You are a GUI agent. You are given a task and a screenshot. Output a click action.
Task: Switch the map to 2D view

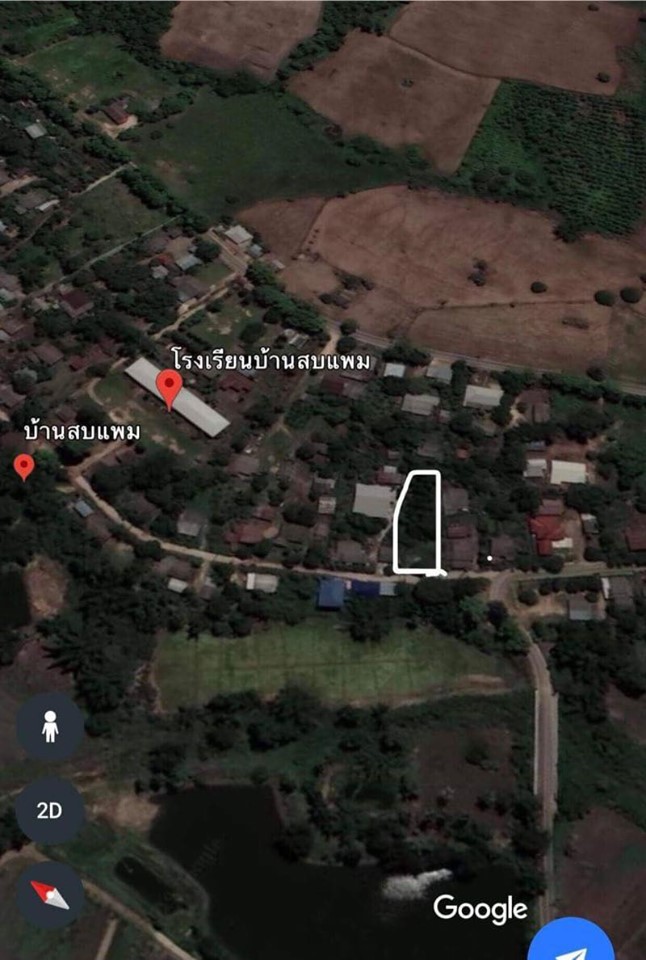[x=50, y=810]
